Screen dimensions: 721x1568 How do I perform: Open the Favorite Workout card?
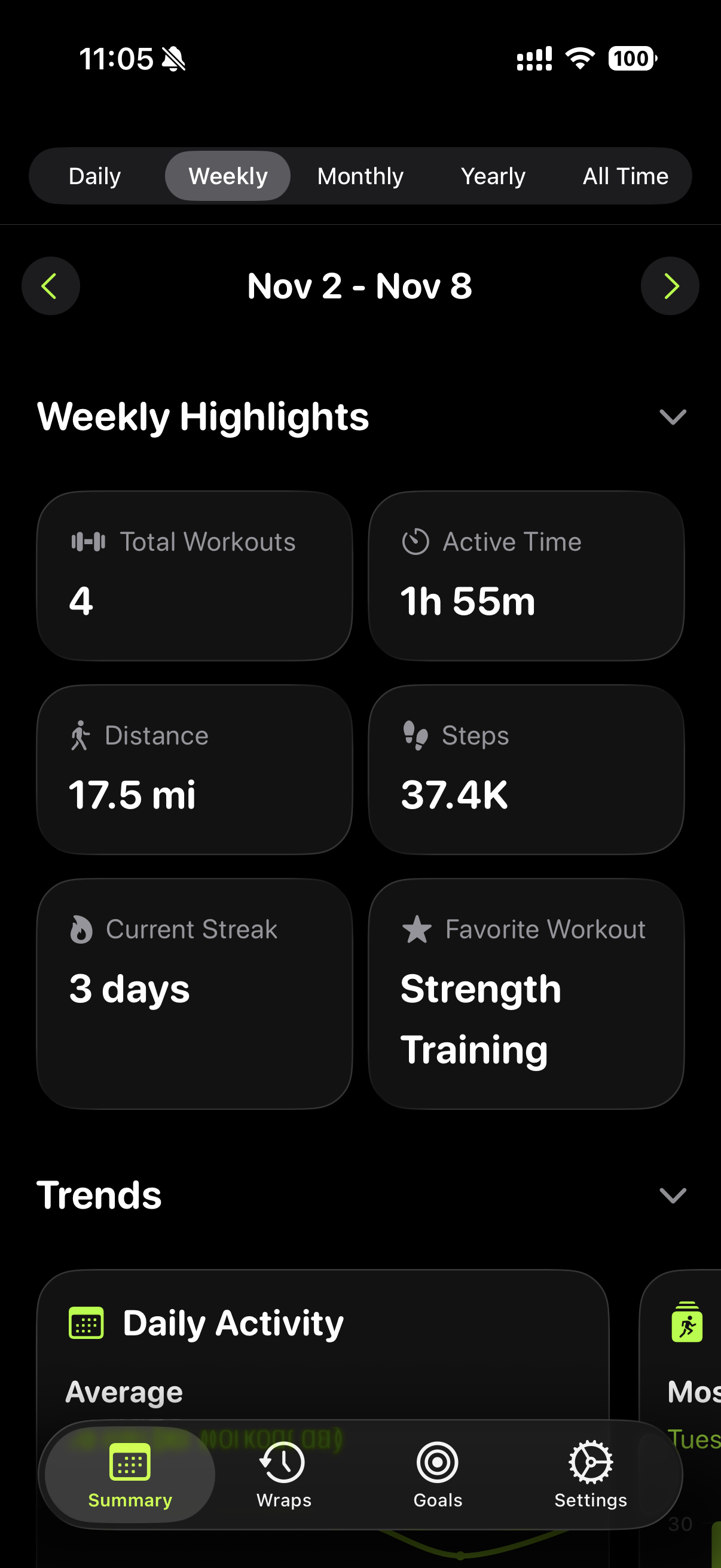click(x=526, y=993)
